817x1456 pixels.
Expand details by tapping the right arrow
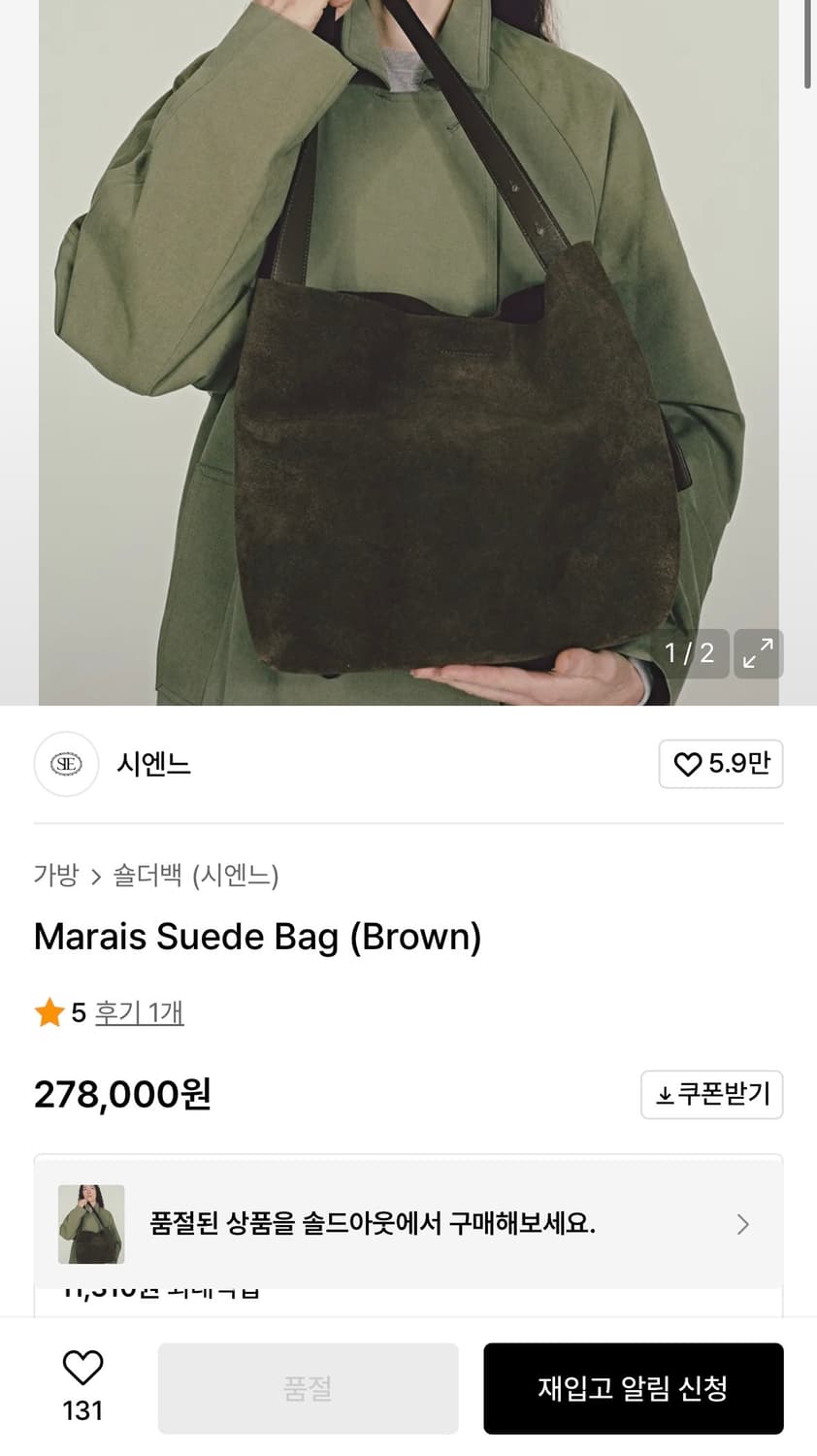point(742,1224)
